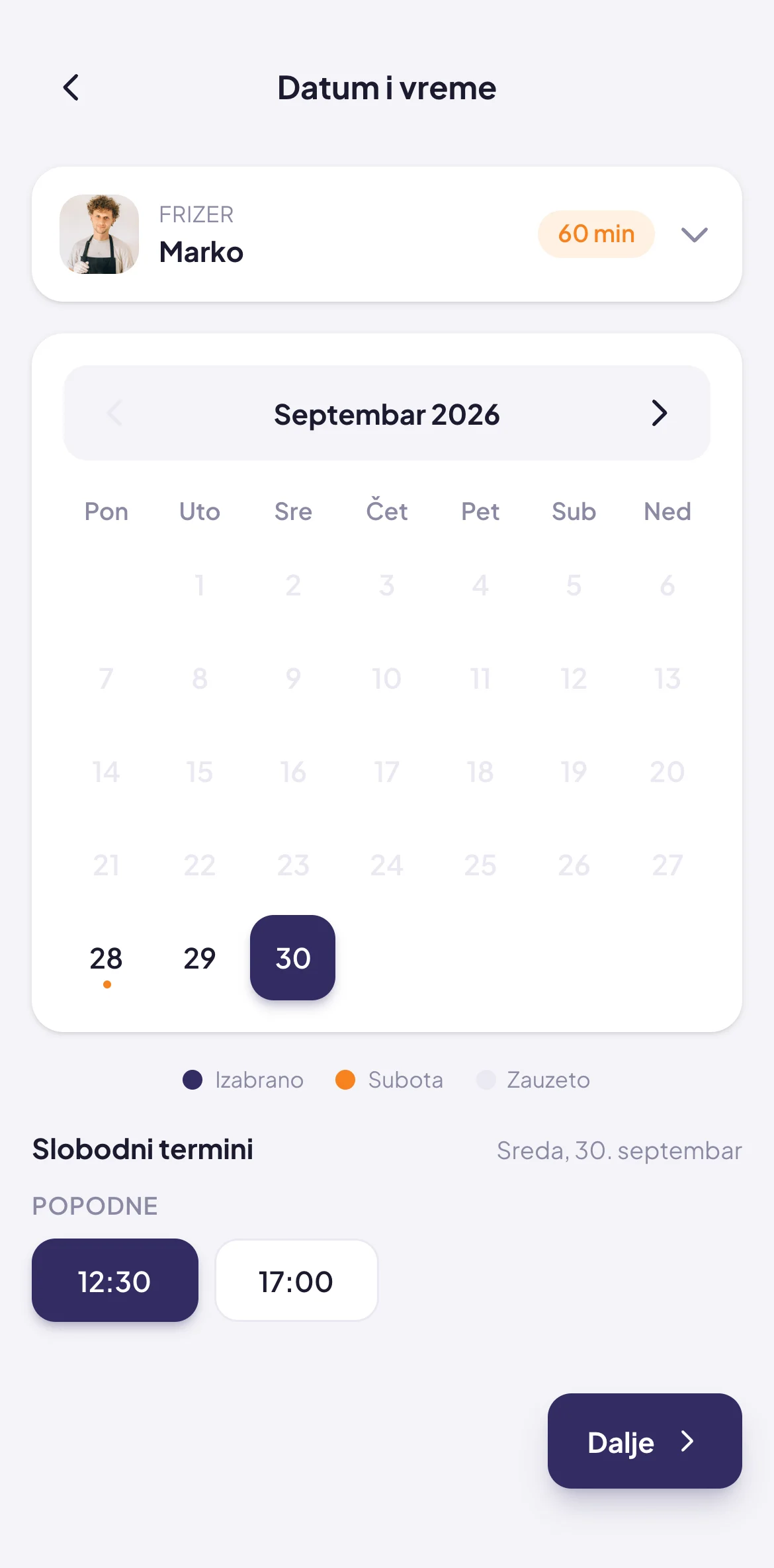Image resolution: width=774 pixels, height=1568 pixels.
Task: Go back from Datum i vreme
Action: 71,87
